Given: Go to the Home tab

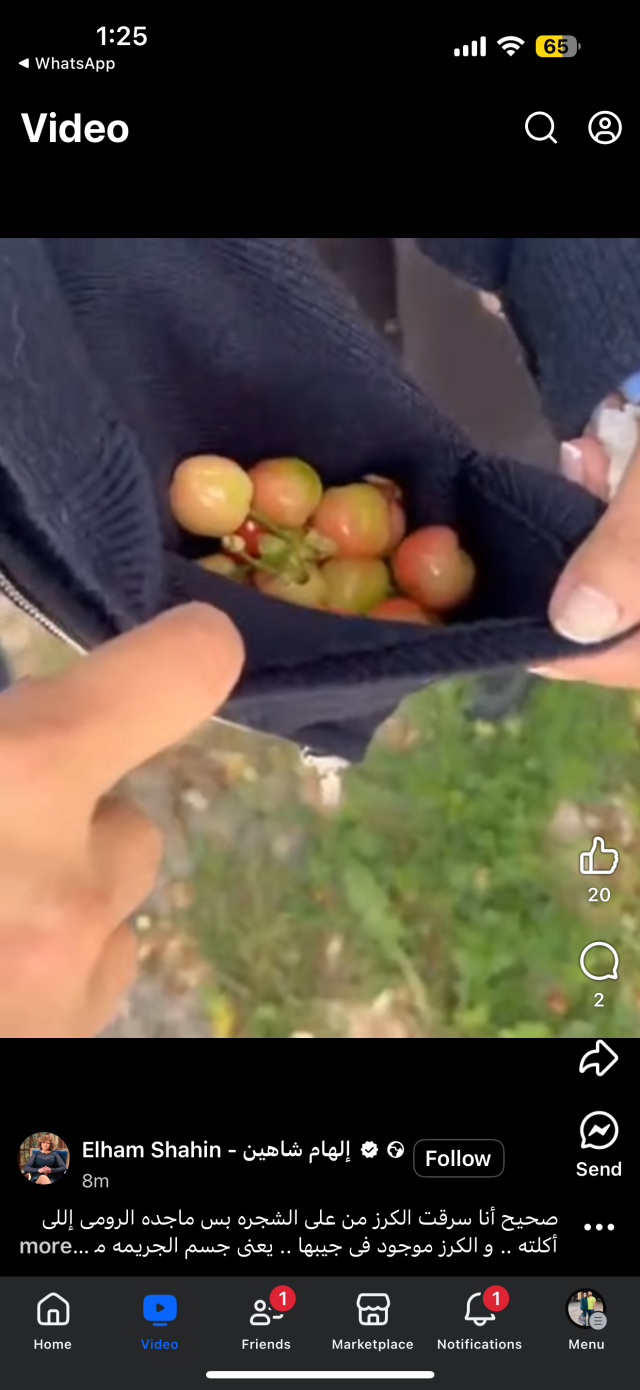Looking at the screenshot, I should 53,1320.
